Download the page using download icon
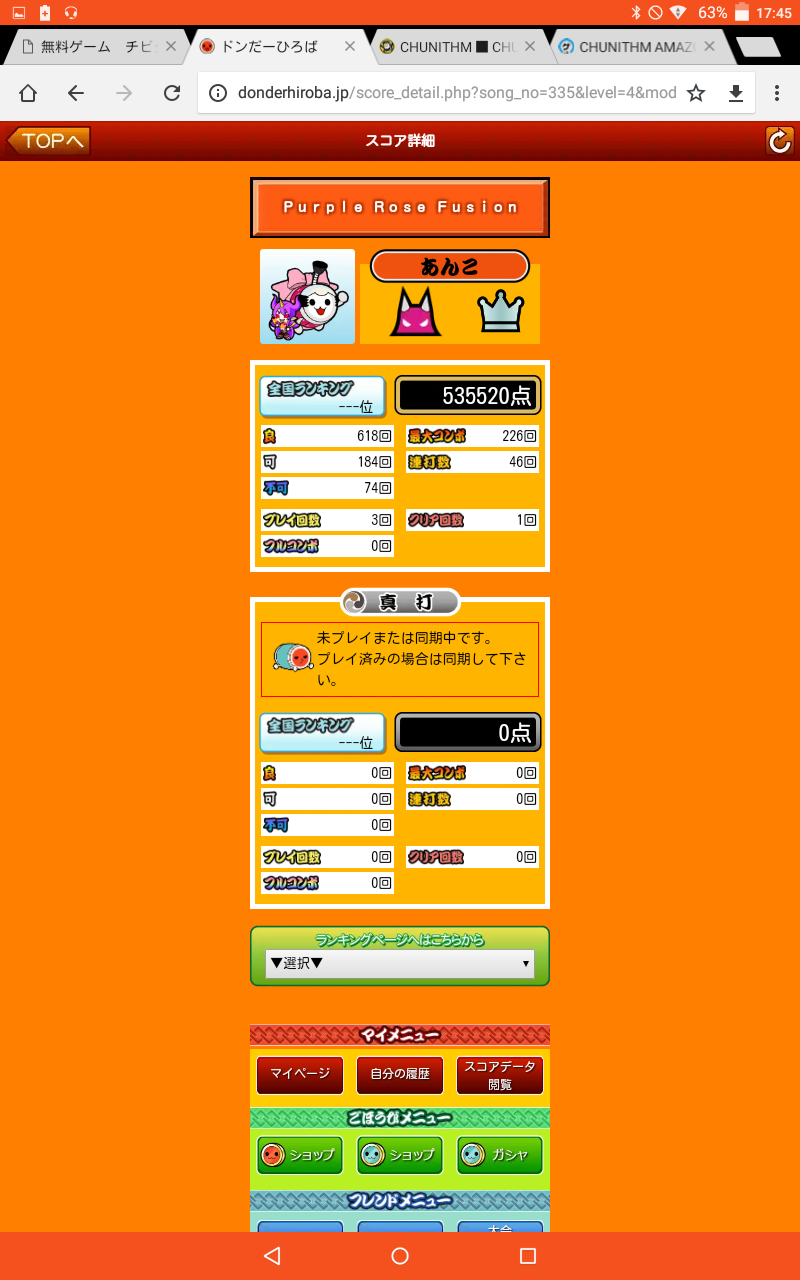The image size is (800, 1280). click(x=736, y=93)
